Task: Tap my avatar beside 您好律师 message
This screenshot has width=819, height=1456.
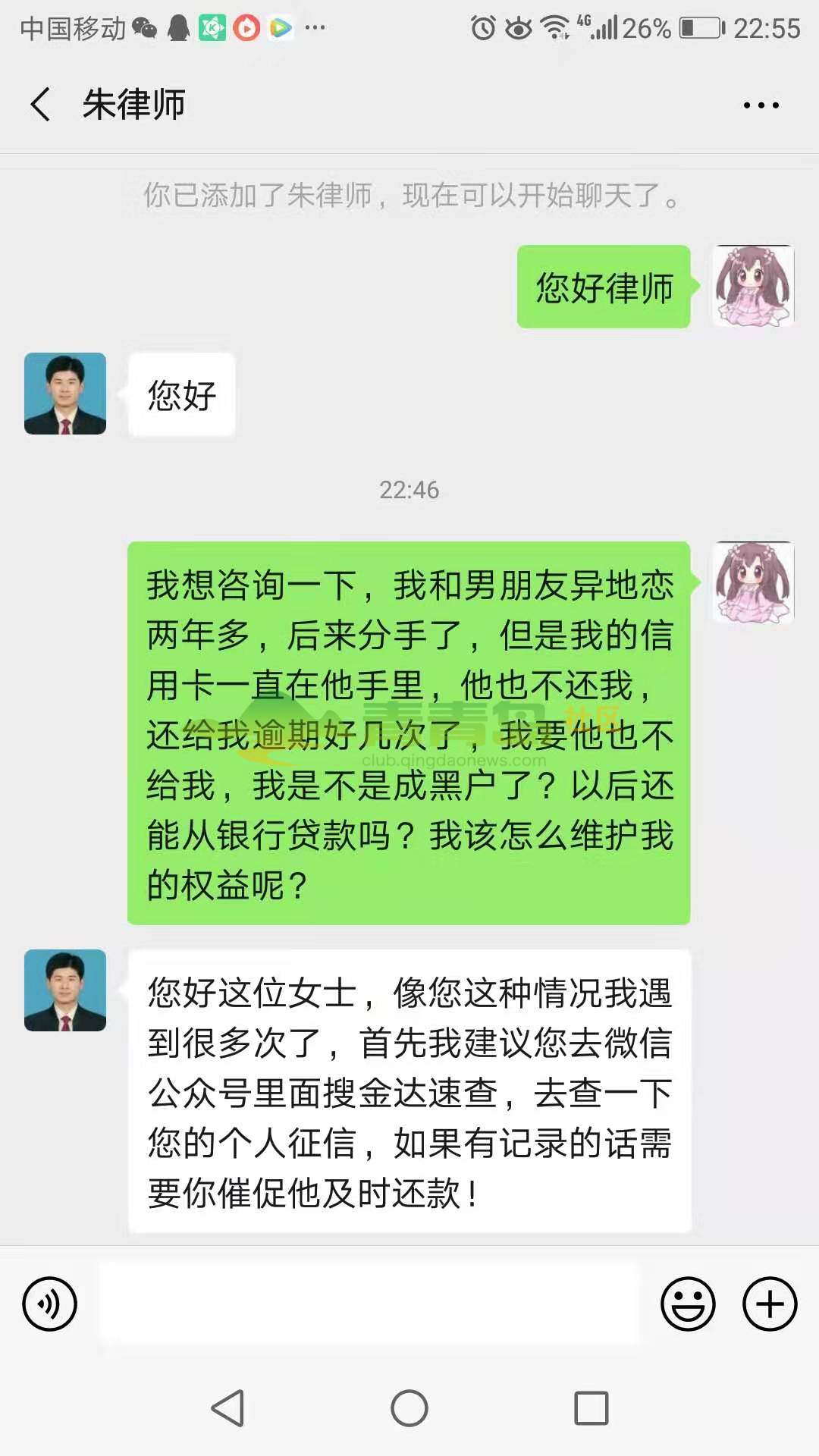Action: click(753, 286)
